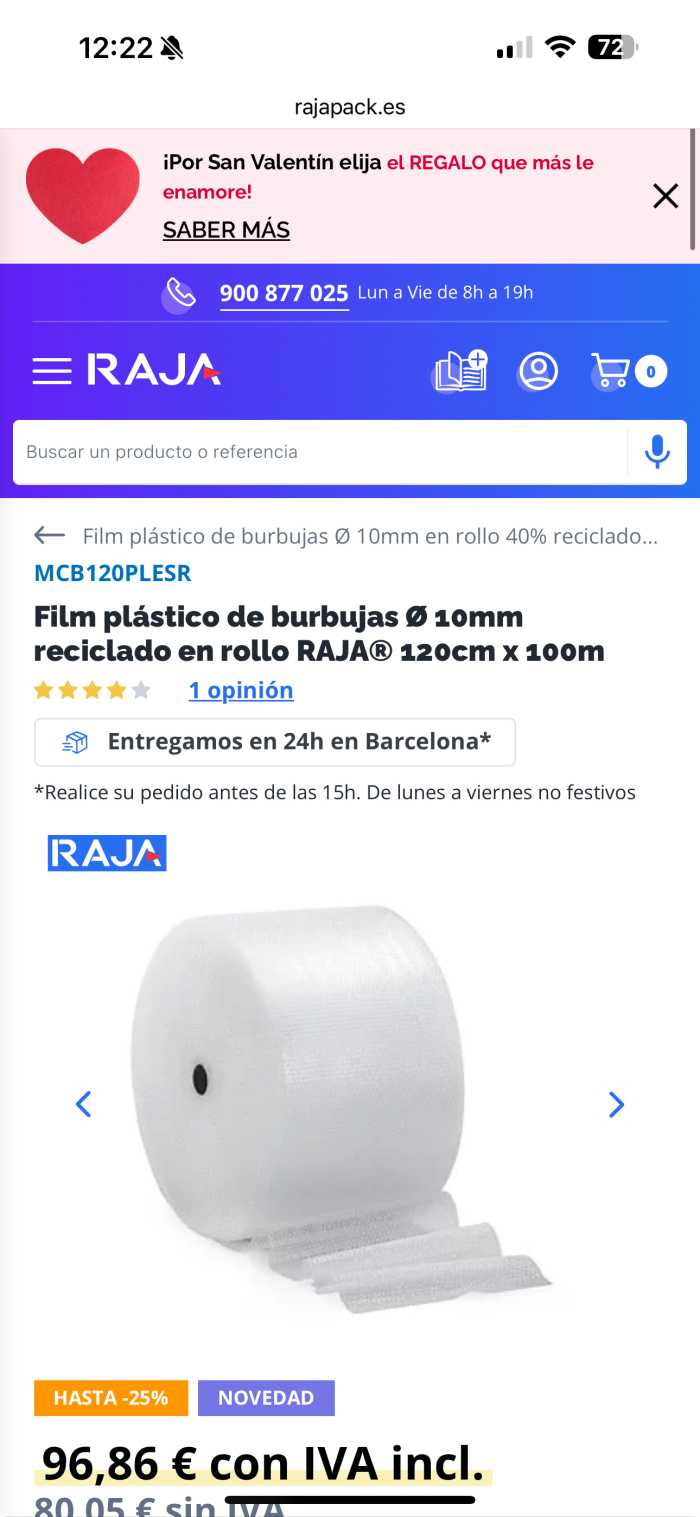View the shopping cart
The height and width of the screenshot is (1517, 700).
[628, 371]
